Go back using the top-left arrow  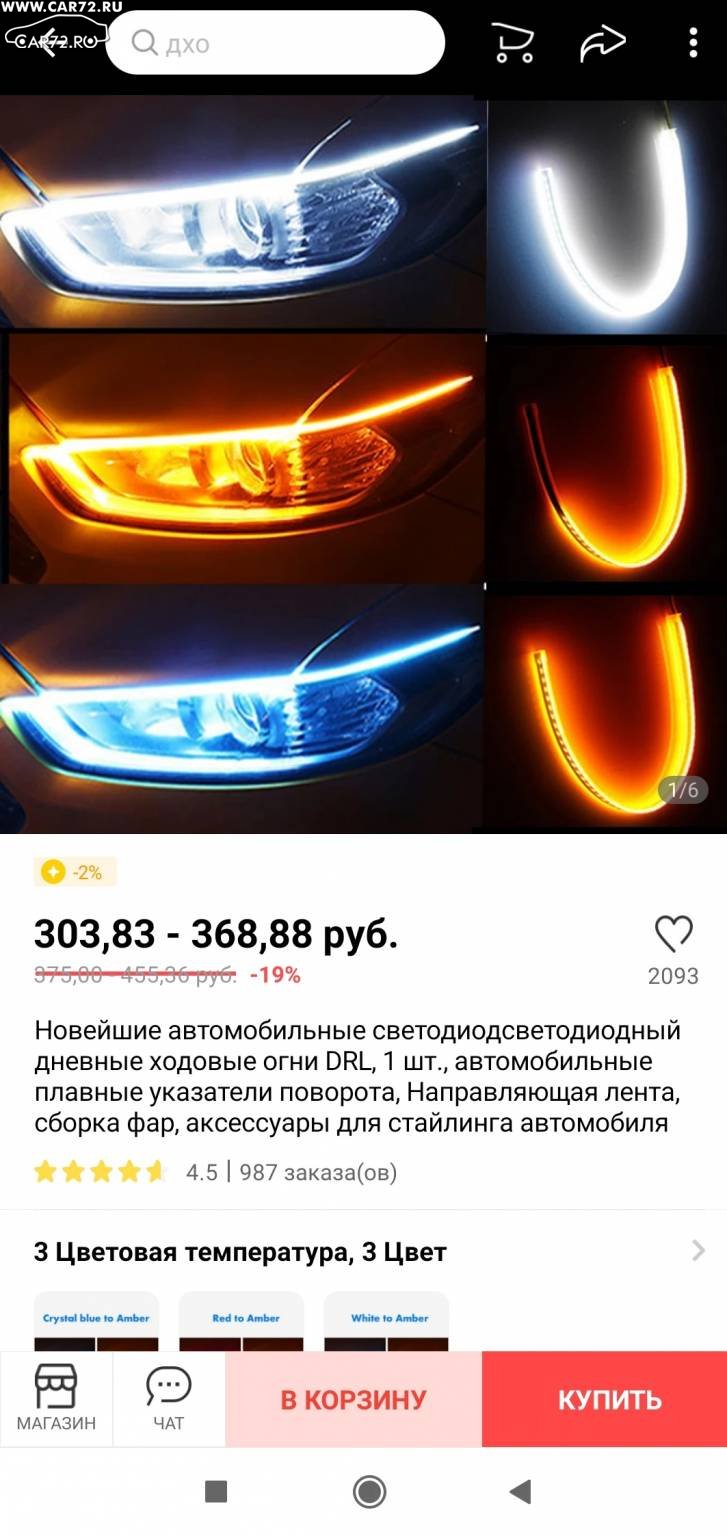[x=48, y=43]
